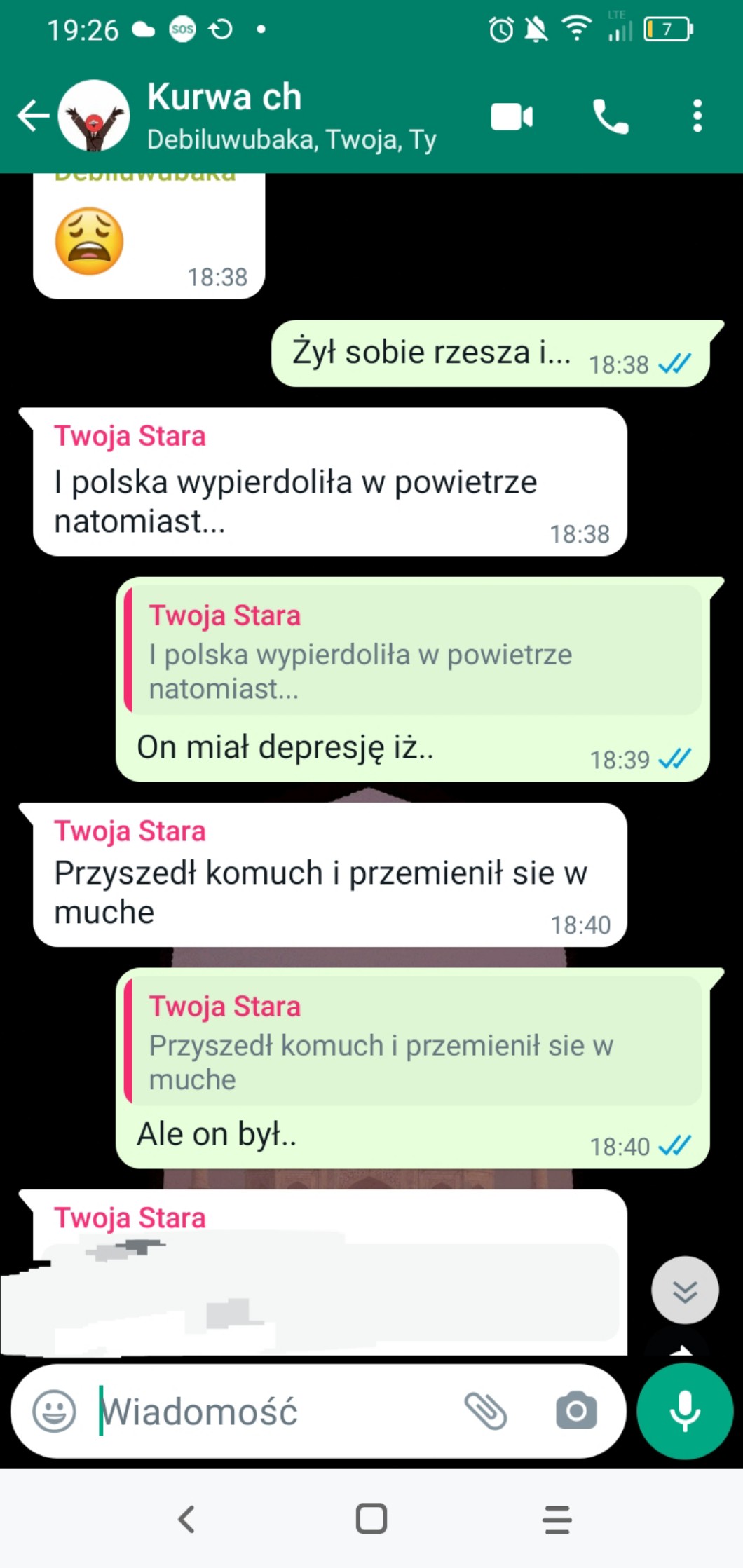Image resolution: width=743 pixels, height=1568 pixels.
Task: Tap the system home button
Action: click(x=371, y=1520)
